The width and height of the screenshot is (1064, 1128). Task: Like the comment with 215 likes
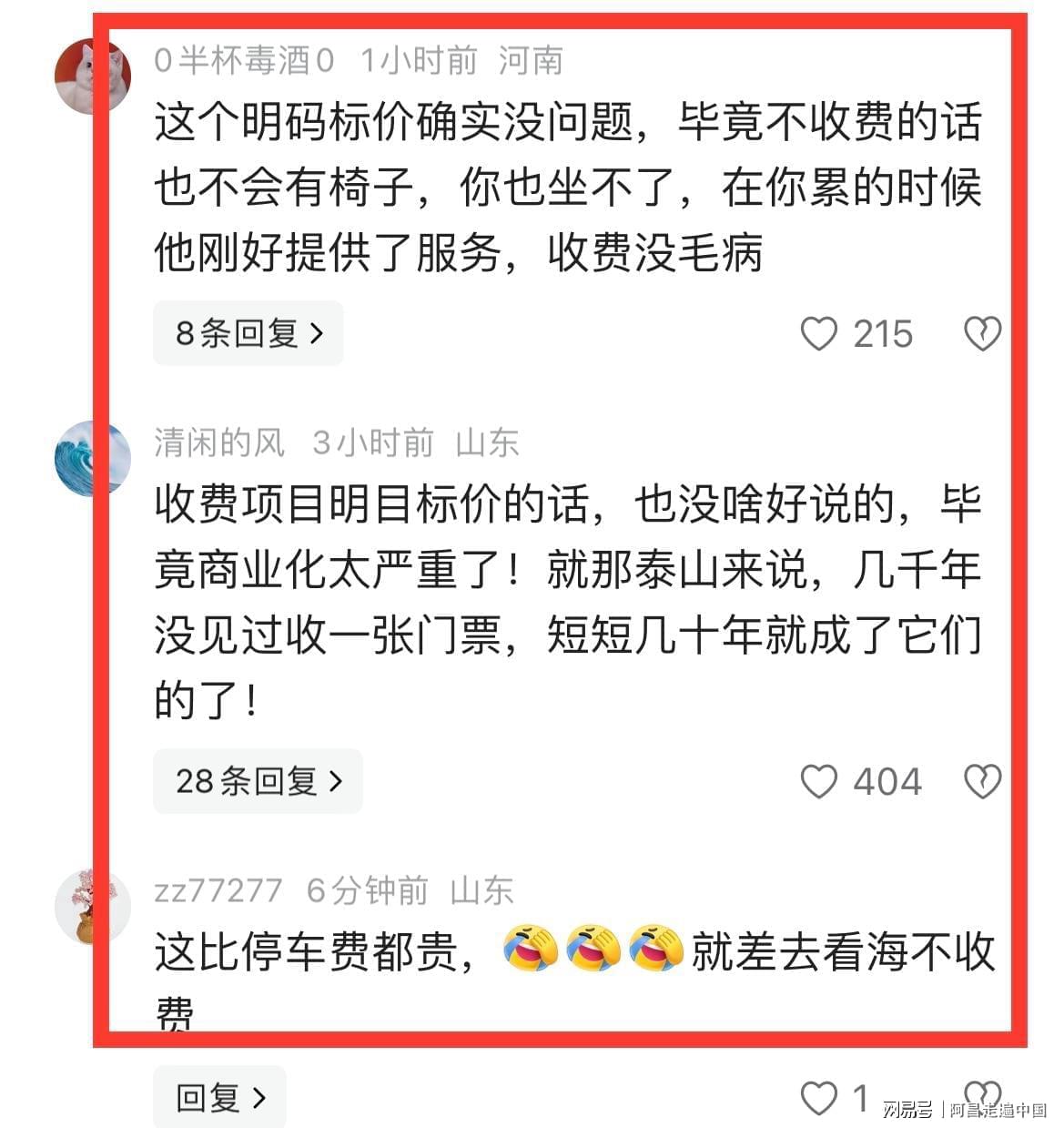tap(818, 334)
